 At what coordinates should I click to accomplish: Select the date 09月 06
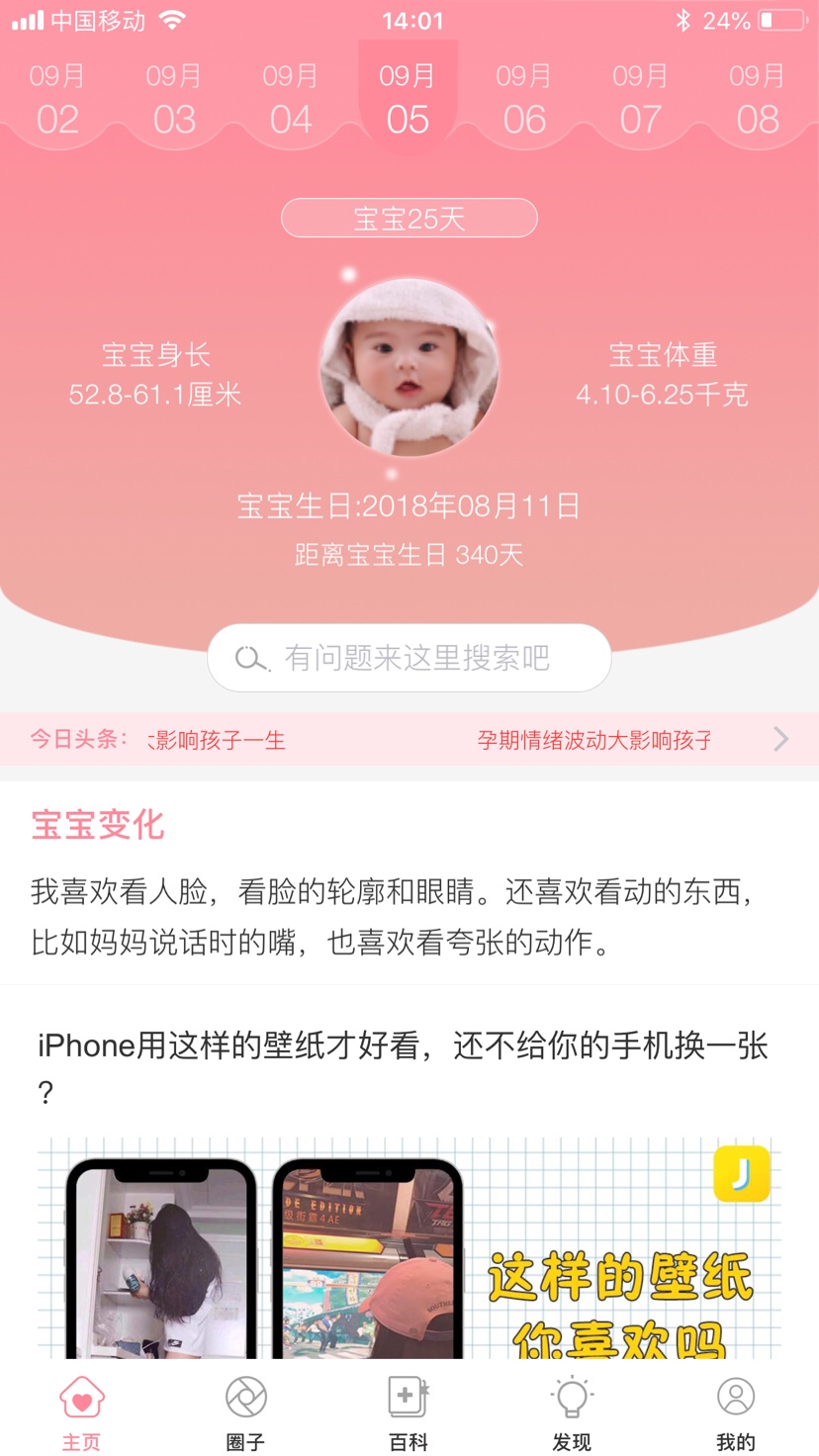pyautogui.click(x=524, y=99)
